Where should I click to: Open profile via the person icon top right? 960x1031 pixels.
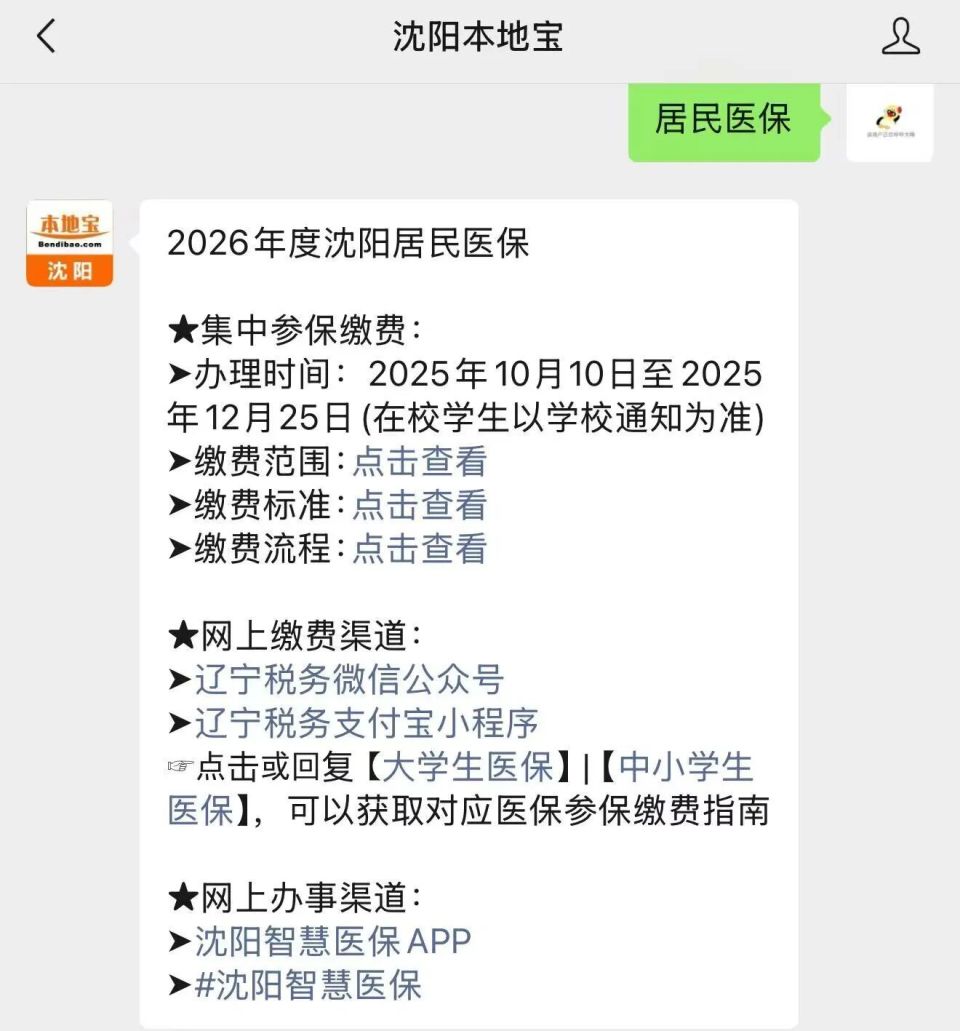[x=902, y=35]
